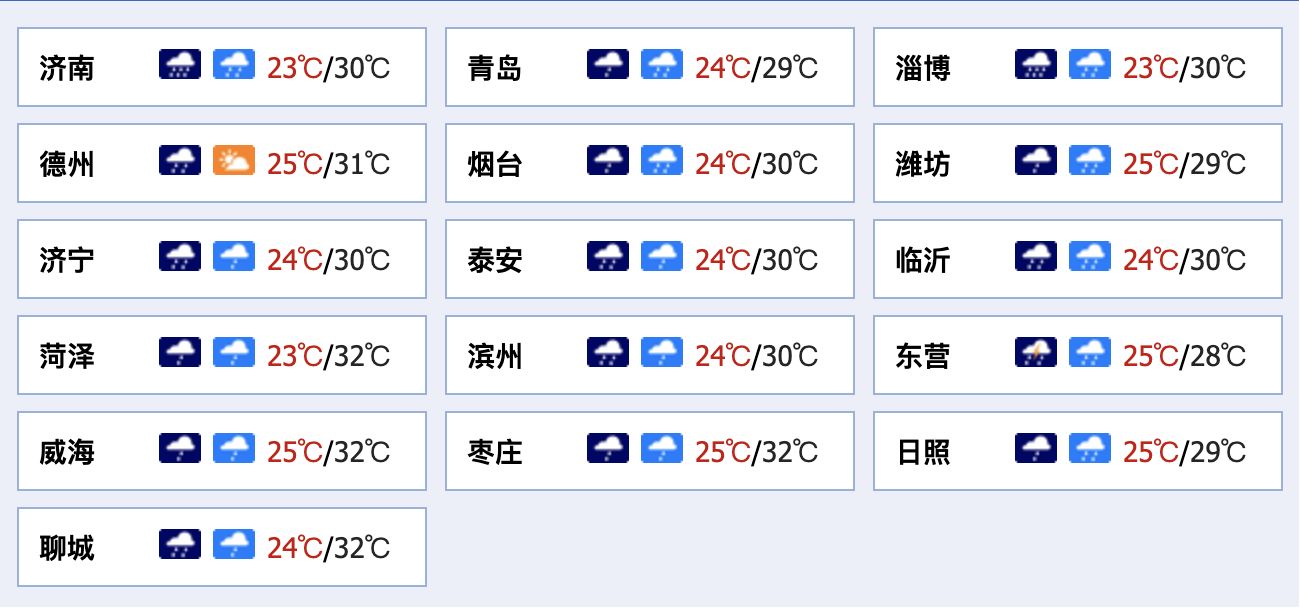Open 东营 weather details
The width and height of the screenshot is (1300, 610).
click(x=1078, y=355)
